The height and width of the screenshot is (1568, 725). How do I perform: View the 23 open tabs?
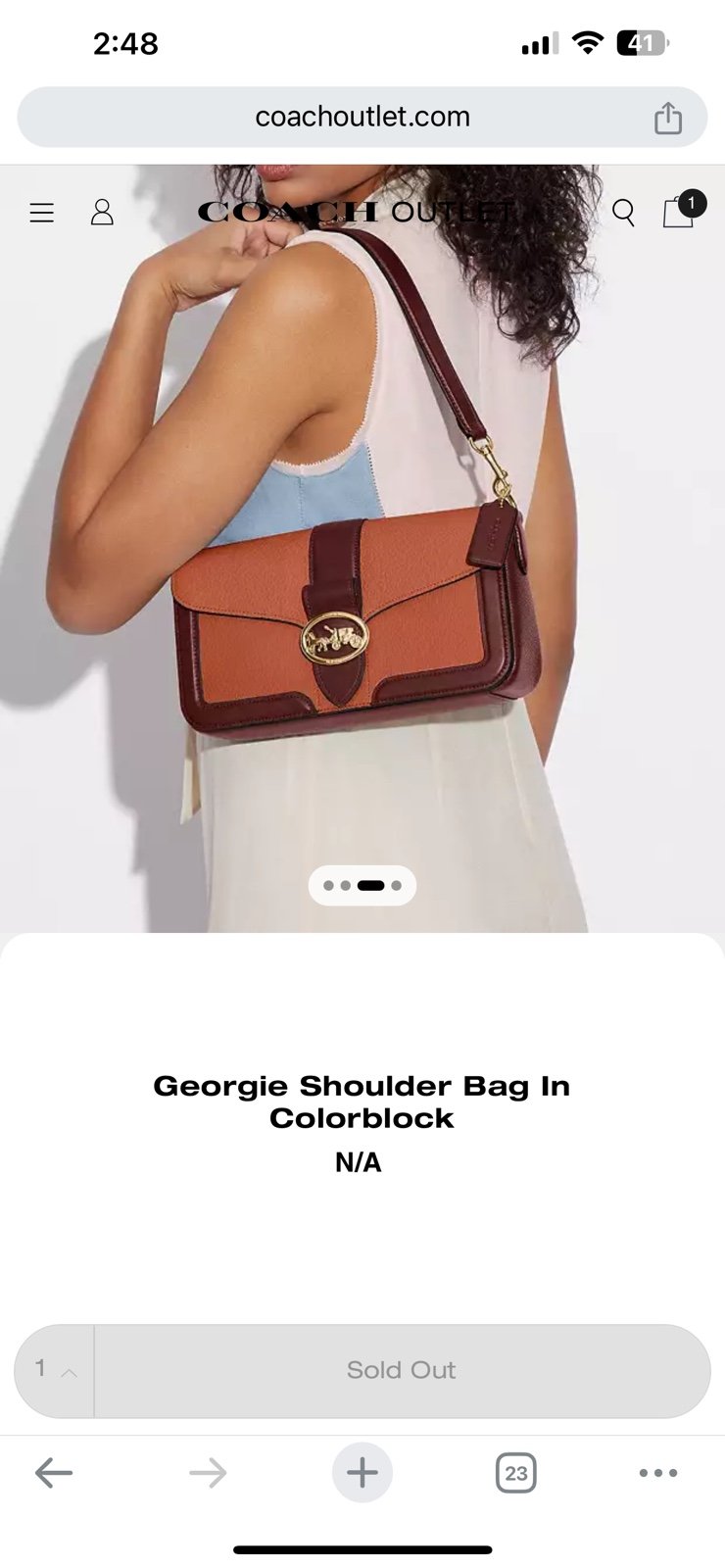tap(516, 1472)
